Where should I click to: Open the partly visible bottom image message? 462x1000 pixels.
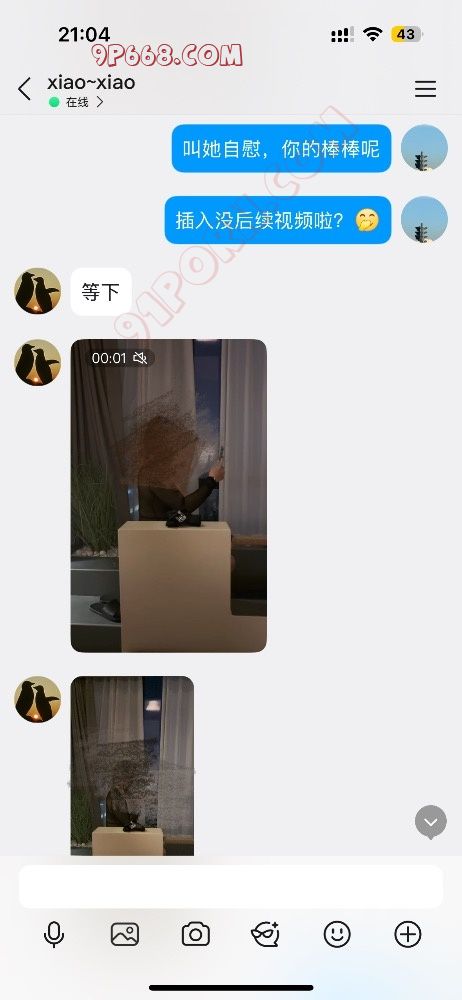click(132, 766)
